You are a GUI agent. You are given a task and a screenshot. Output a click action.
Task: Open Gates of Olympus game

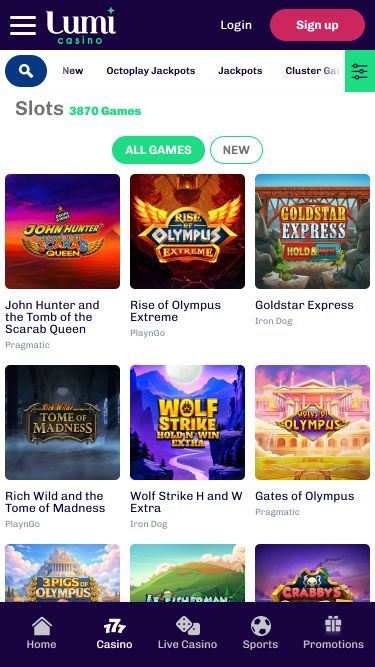[x=312, y=422]
